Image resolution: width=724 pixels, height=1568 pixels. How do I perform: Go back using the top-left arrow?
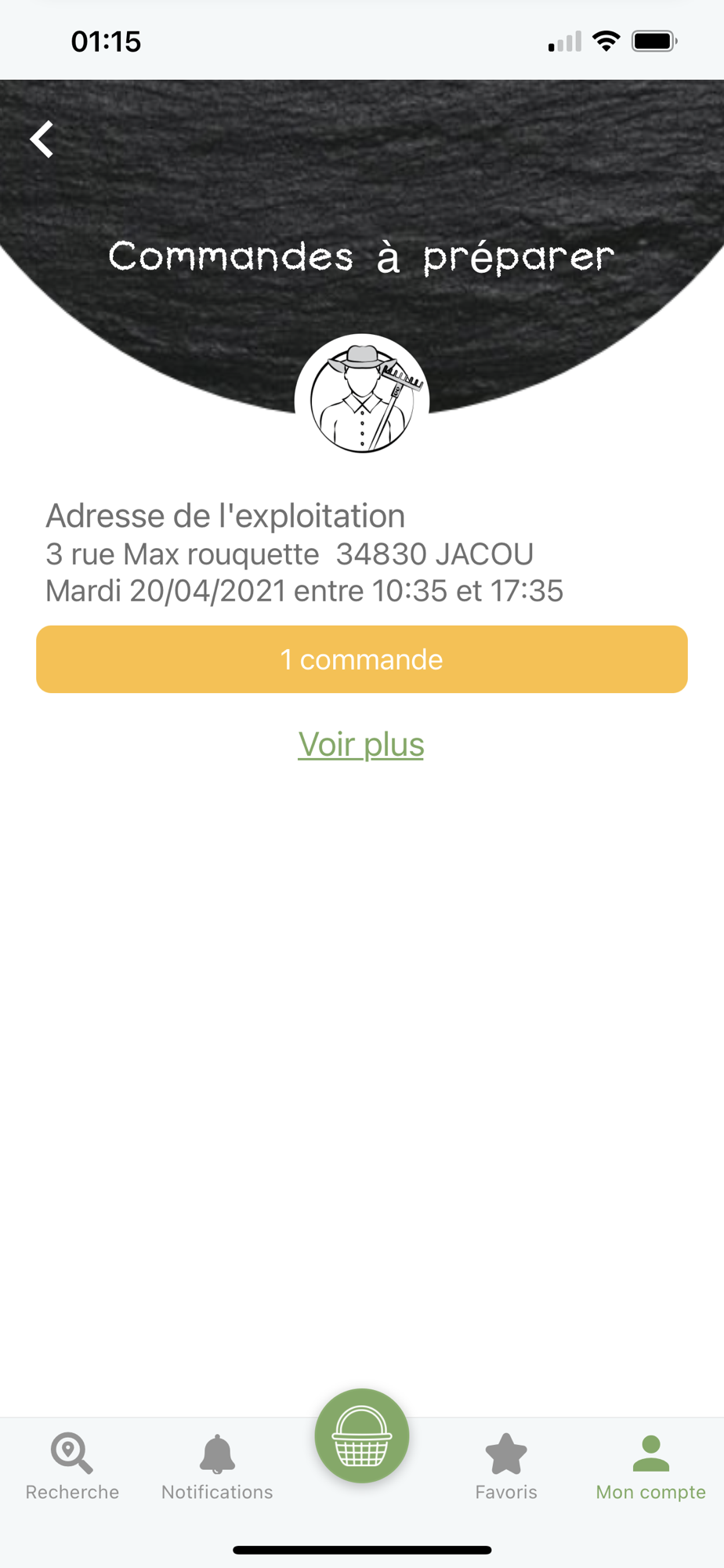[x=42, y=140]
